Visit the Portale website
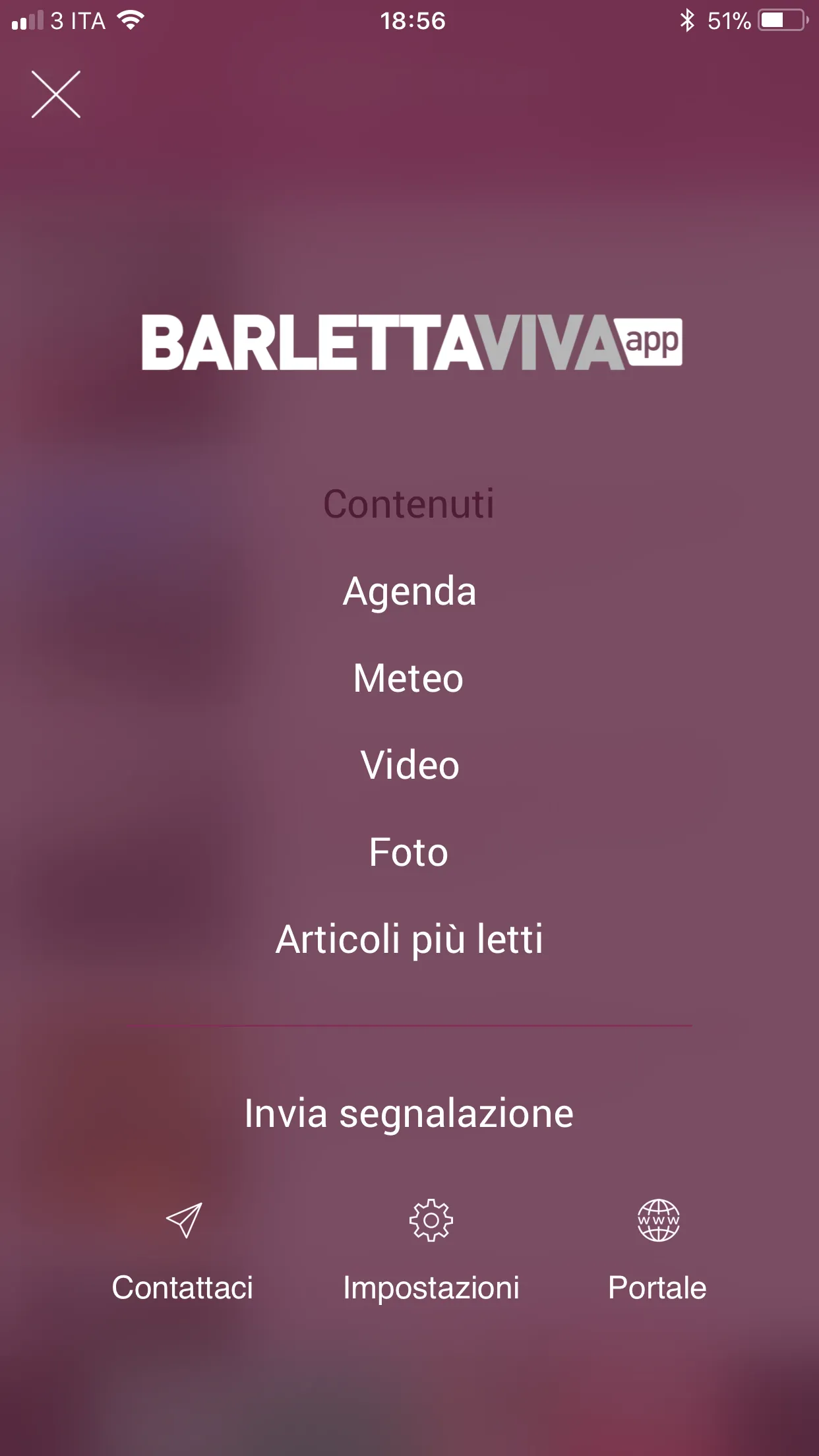 coord(657,1253)
